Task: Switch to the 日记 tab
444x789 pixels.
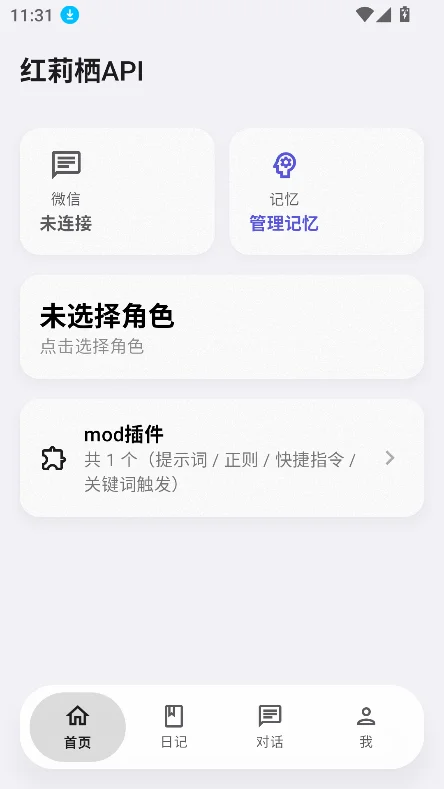Action: pos(174,727)
